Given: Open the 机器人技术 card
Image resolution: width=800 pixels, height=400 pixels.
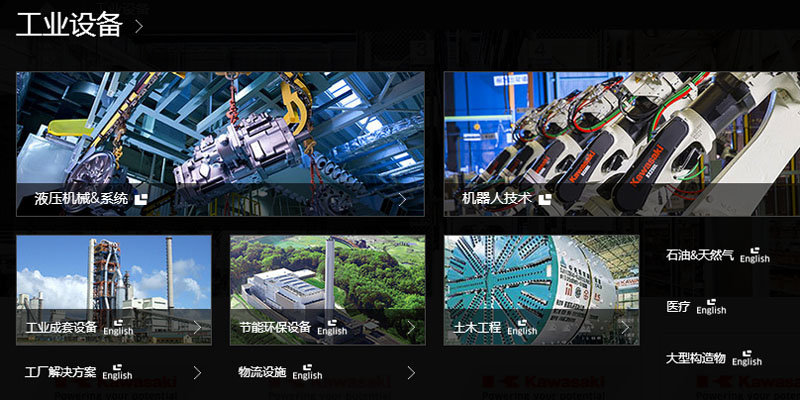Looking at the screenshot, I should point(621,144).
